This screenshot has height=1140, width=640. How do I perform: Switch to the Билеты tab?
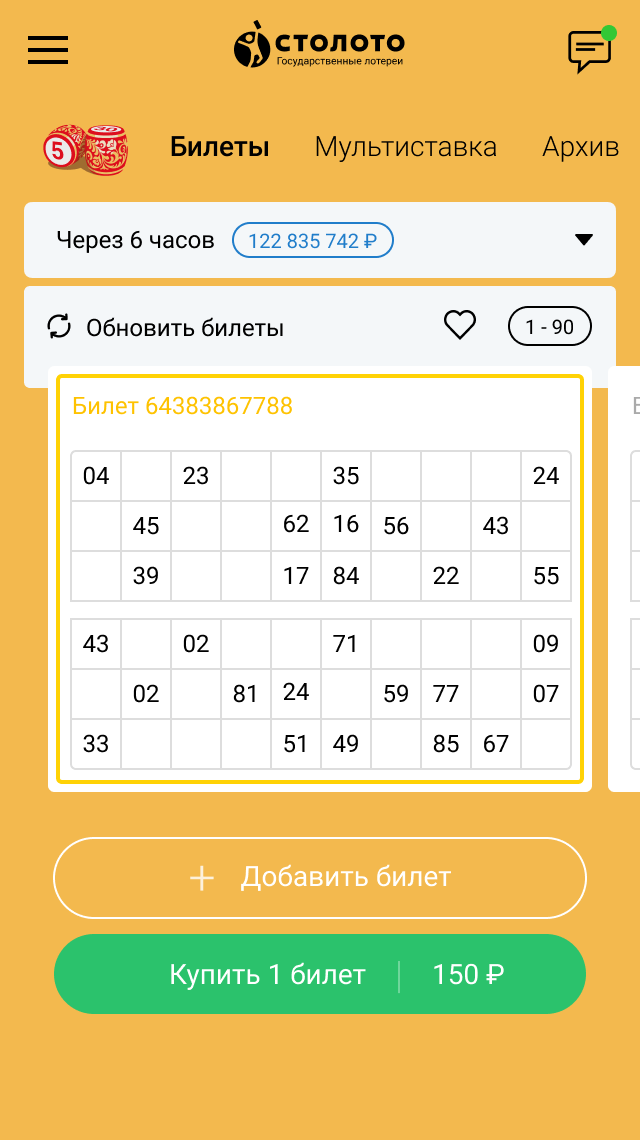[220, 147]
